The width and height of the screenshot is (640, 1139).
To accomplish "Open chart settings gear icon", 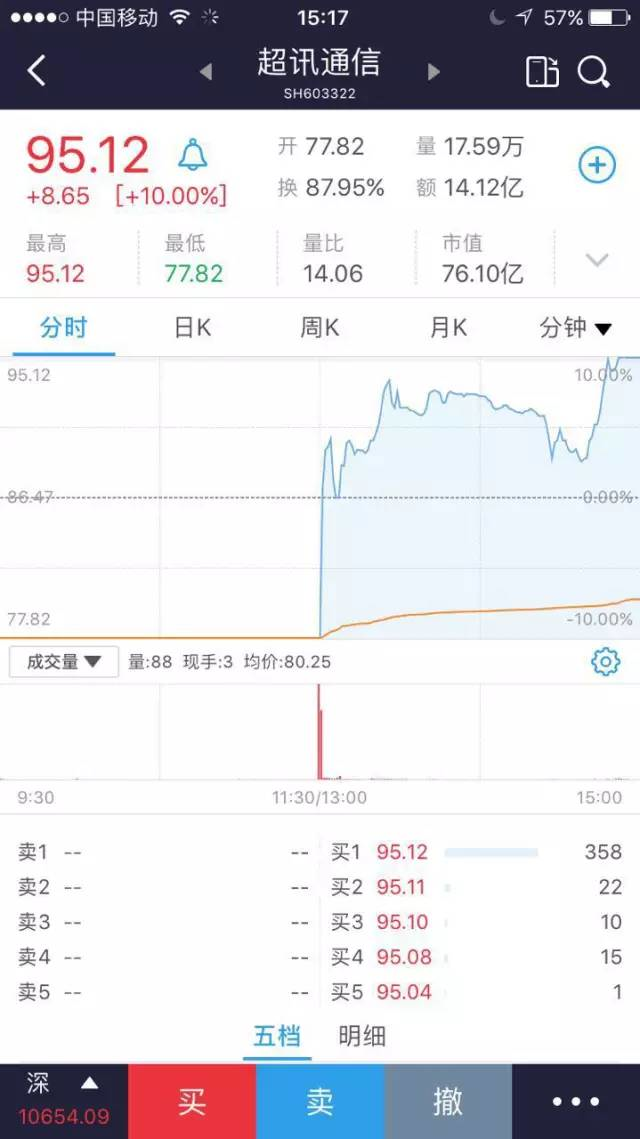I will point(606,662).
